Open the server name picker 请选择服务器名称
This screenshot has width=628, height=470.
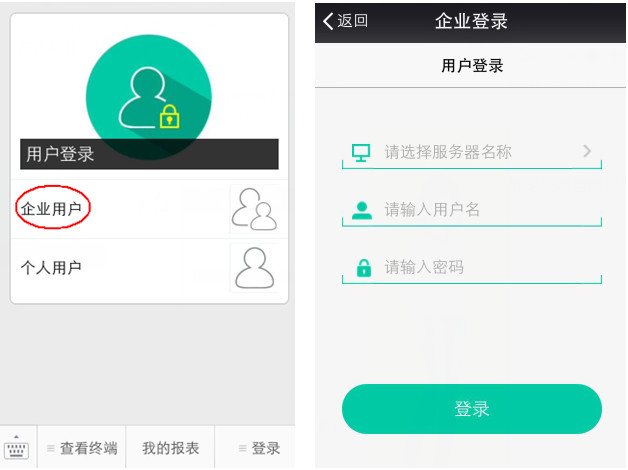pos(472,152)
